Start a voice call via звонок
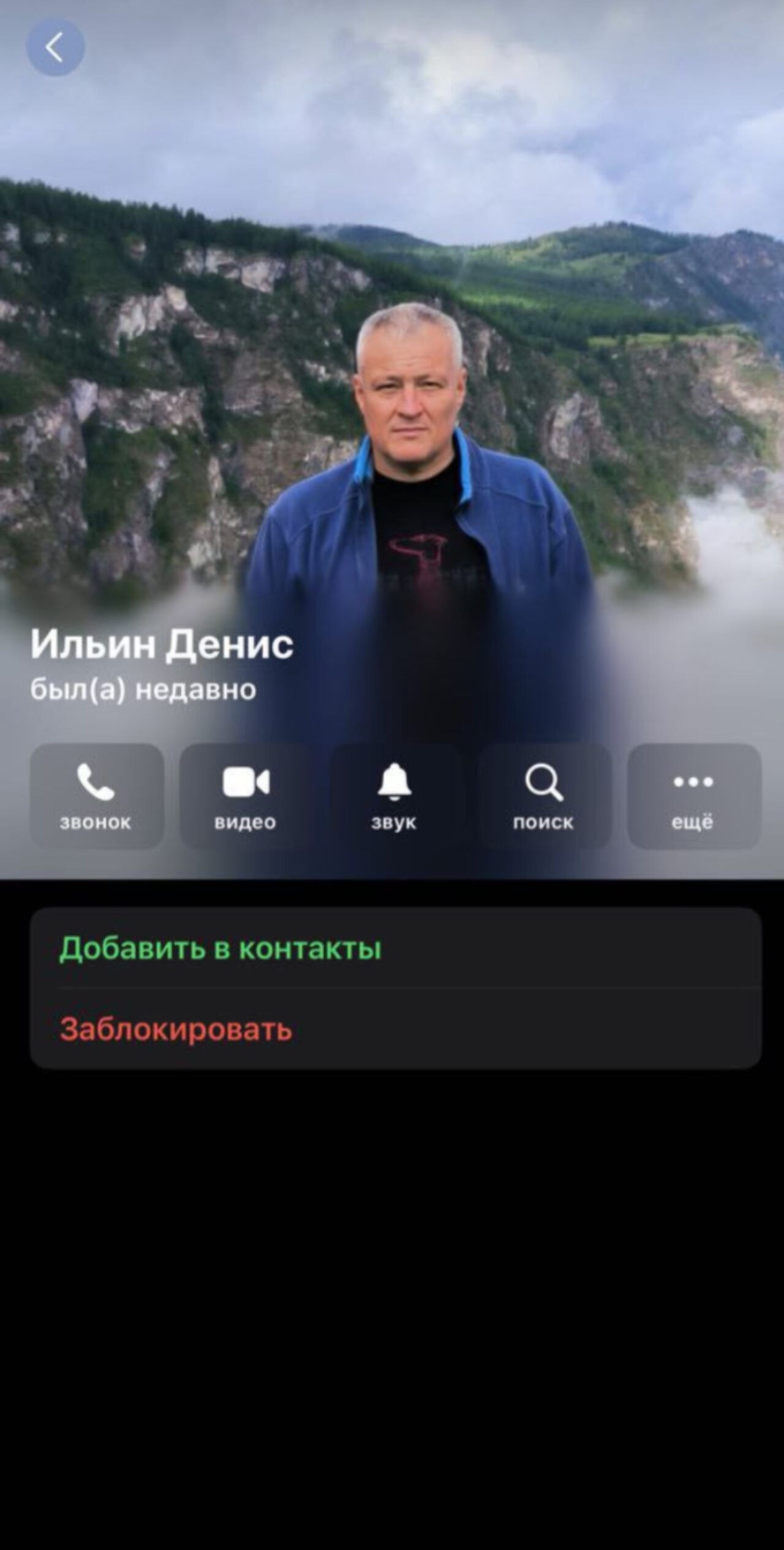784x1550 pixels. [97, 796]
